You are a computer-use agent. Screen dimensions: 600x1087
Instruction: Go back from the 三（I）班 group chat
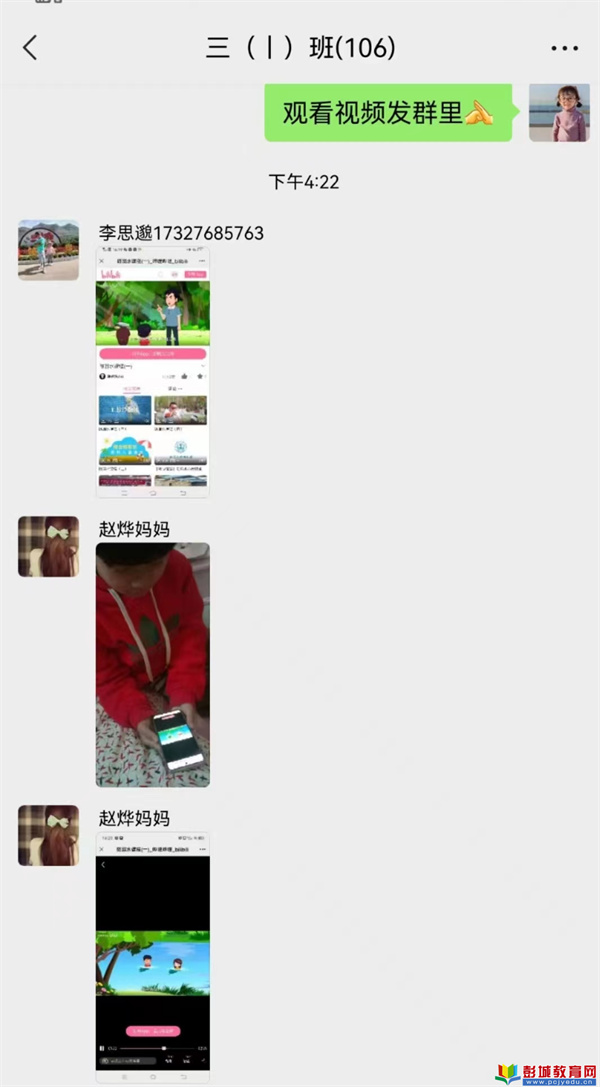[30, 47]
